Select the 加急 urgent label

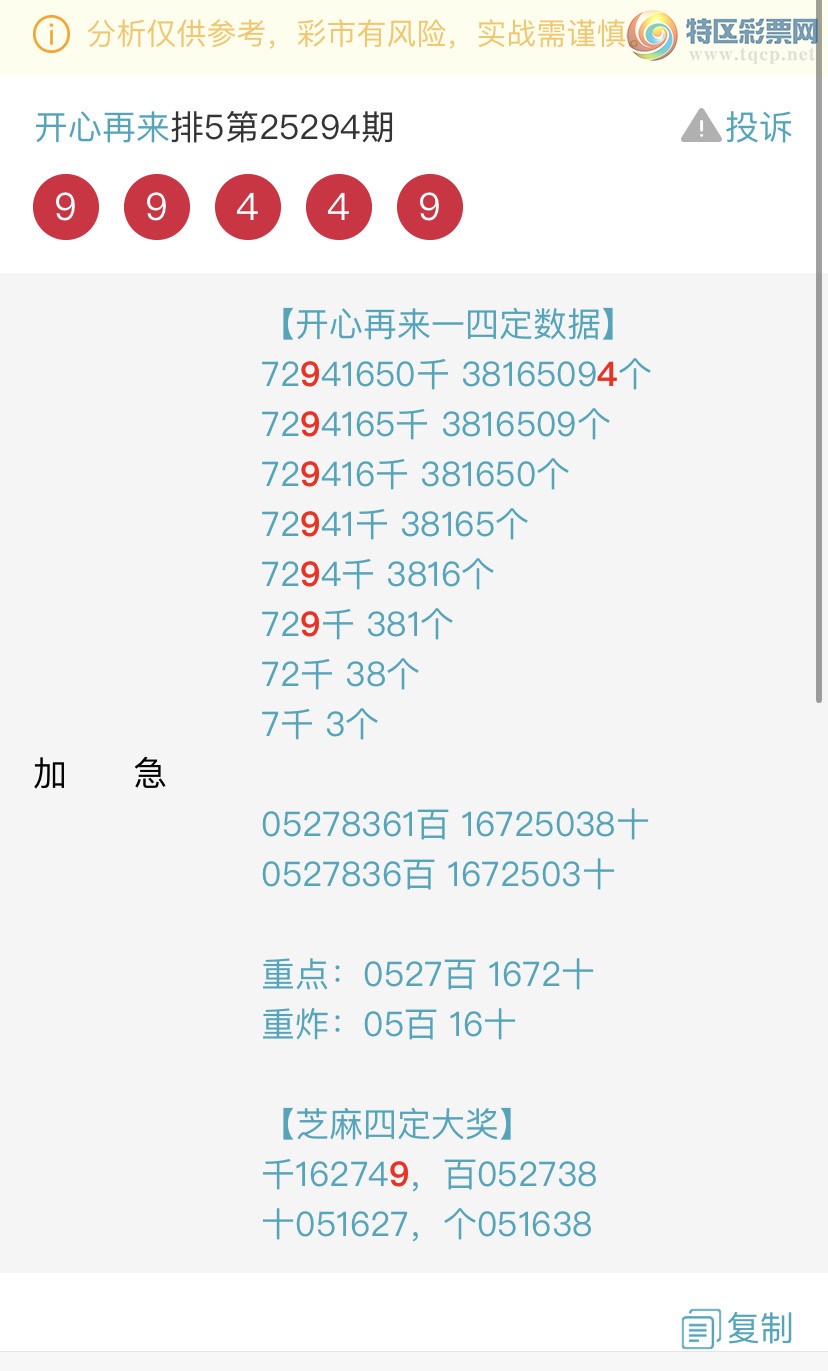[x=99, y=774]
